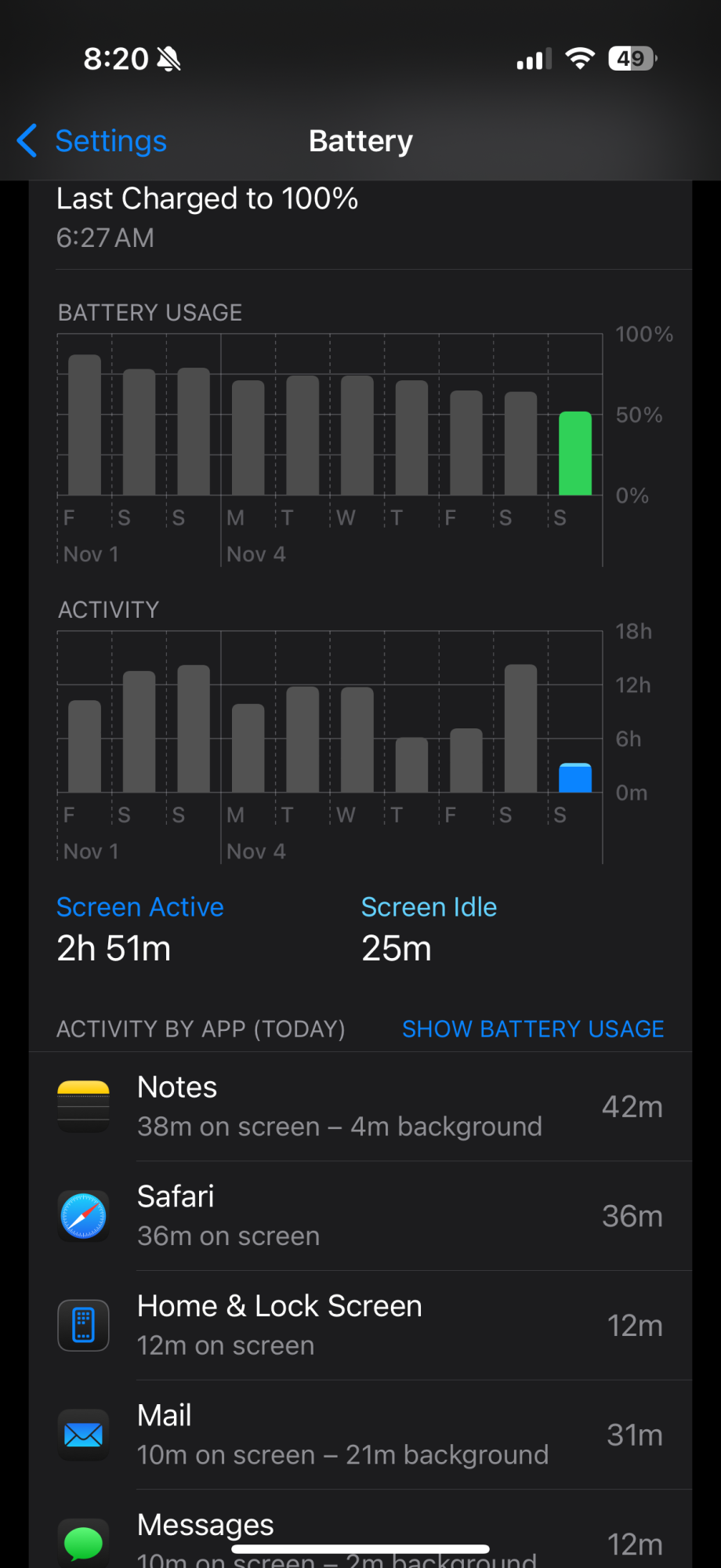Screen dimensions: 721x1568
Task: Select the tallest Saturday bar in Activity chart
Action: point(520,728)
